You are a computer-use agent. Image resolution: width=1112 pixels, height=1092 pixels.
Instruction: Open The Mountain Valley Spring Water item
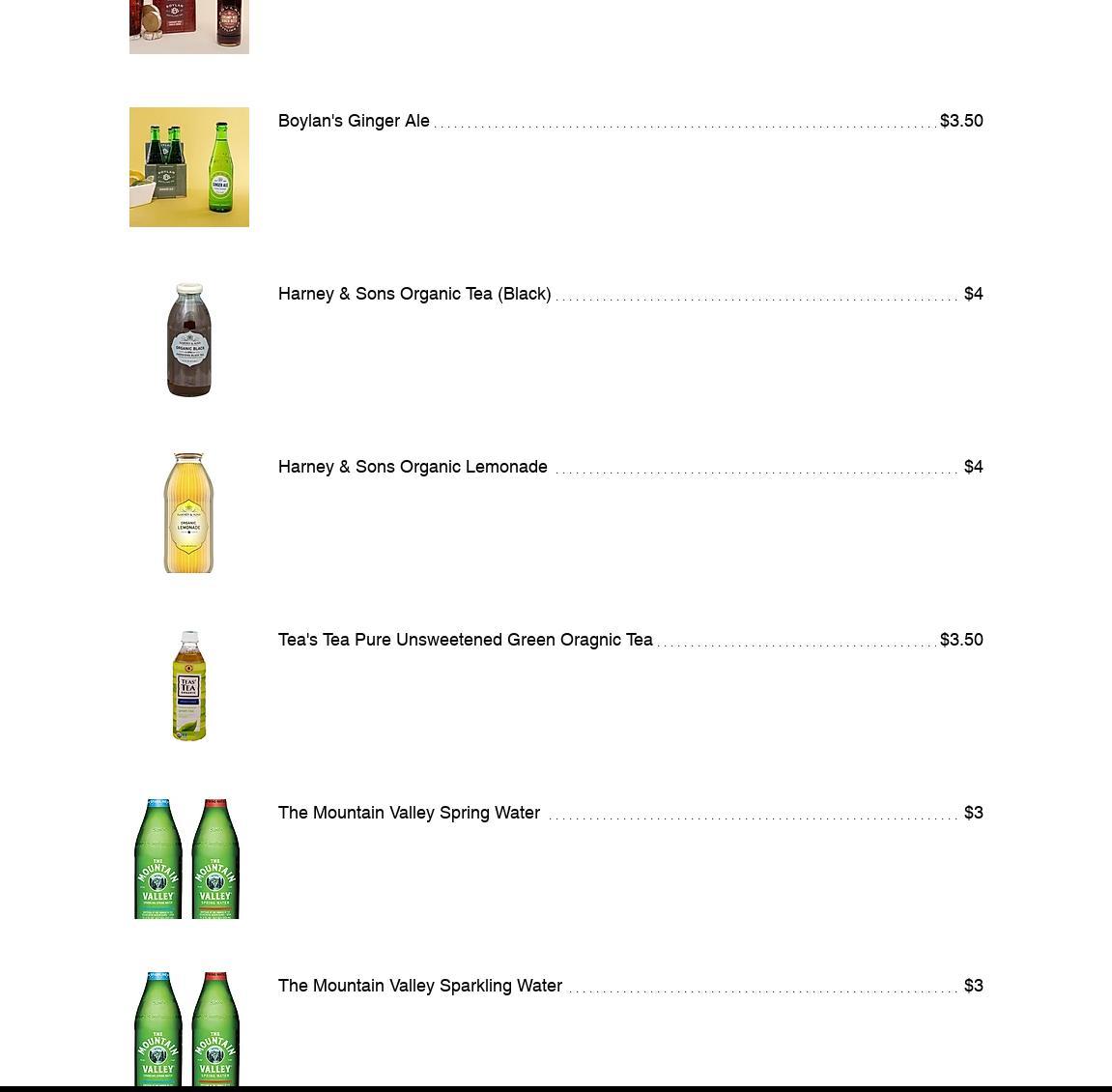409,813
